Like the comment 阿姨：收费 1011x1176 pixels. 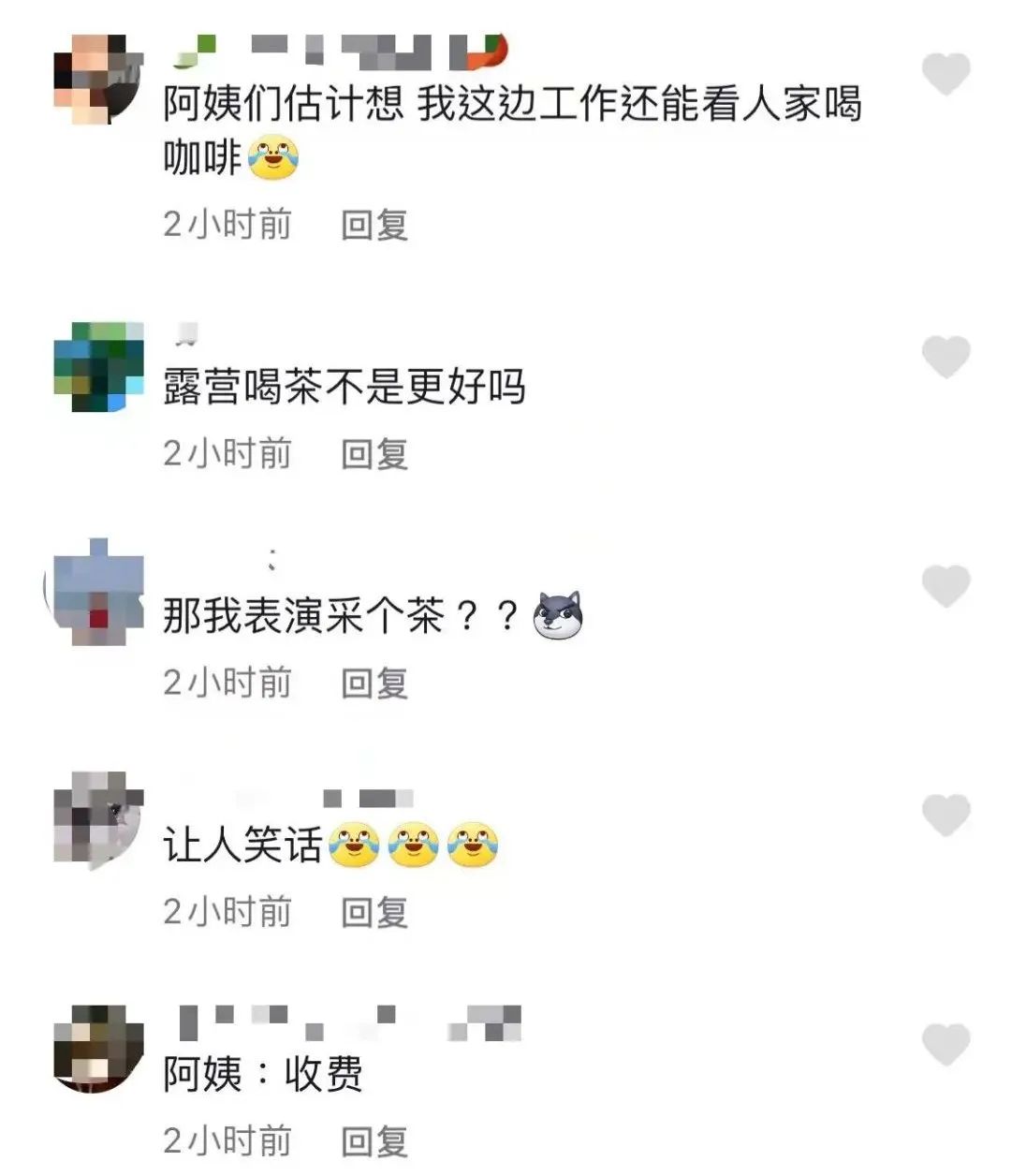(945, 1044)
